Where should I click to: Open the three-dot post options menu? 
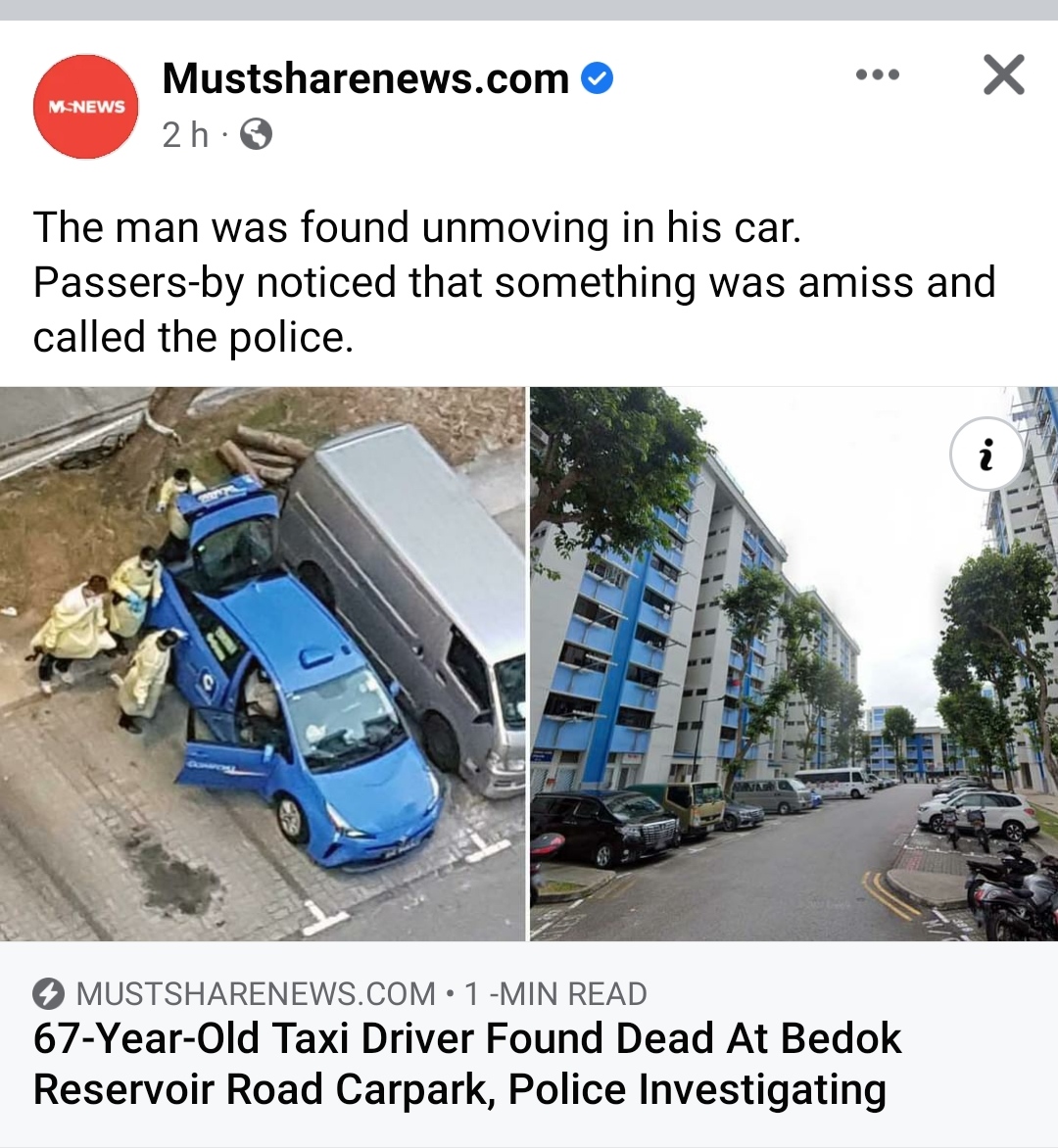click(877, 75)
